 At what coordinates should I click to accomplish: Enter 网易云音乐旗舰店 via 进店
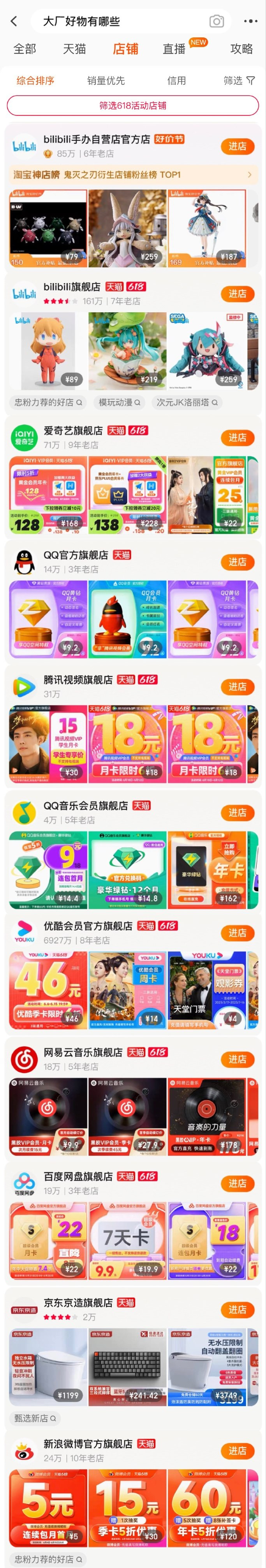237,1059
